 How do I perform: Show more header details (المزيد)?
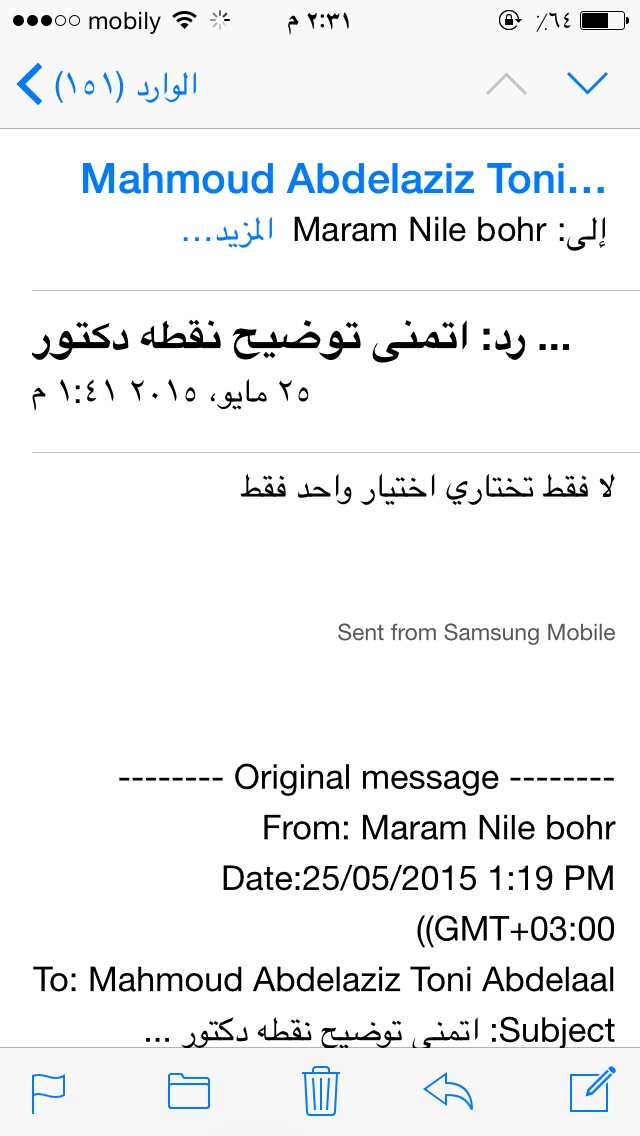coord(227,231)
